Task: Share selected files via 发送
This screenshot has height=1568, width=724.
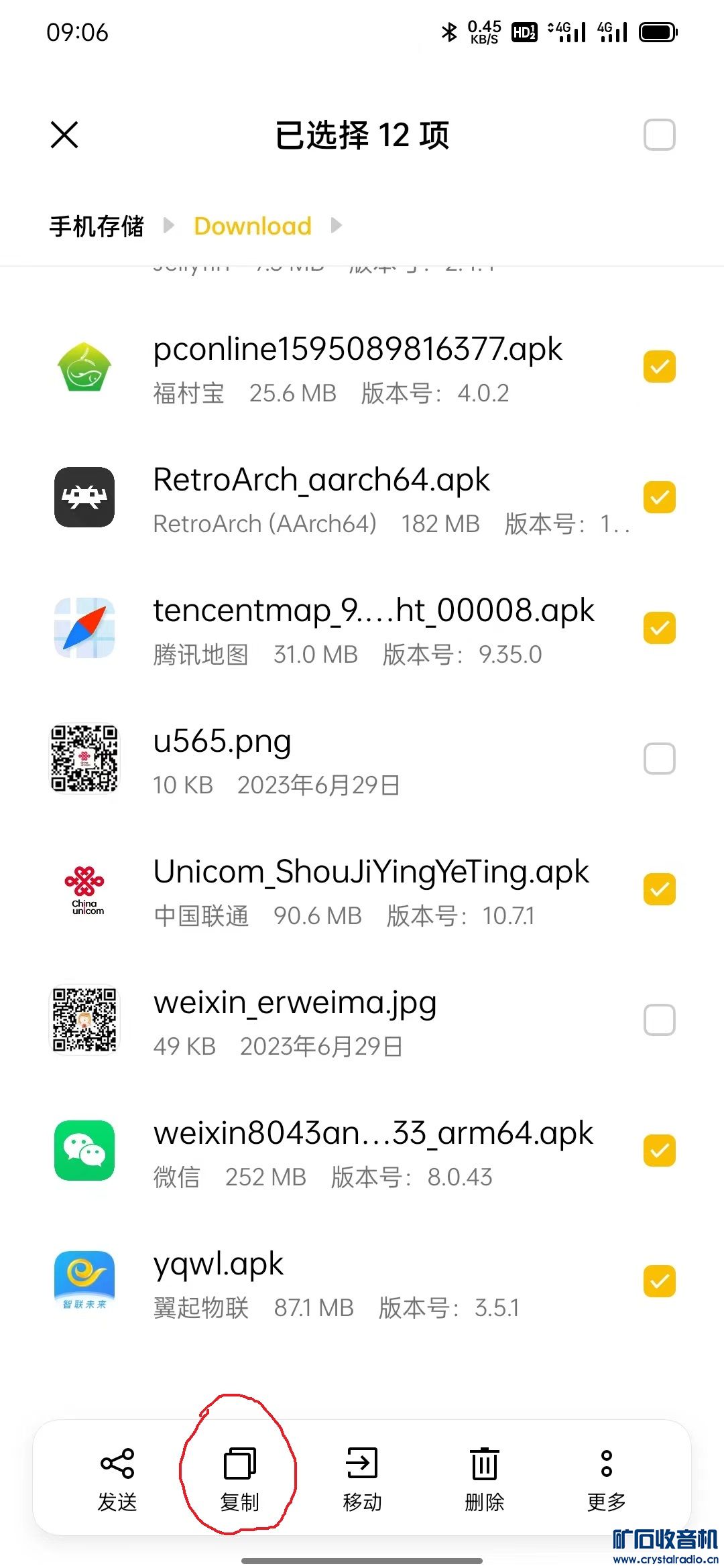Action: [117, 1478]
